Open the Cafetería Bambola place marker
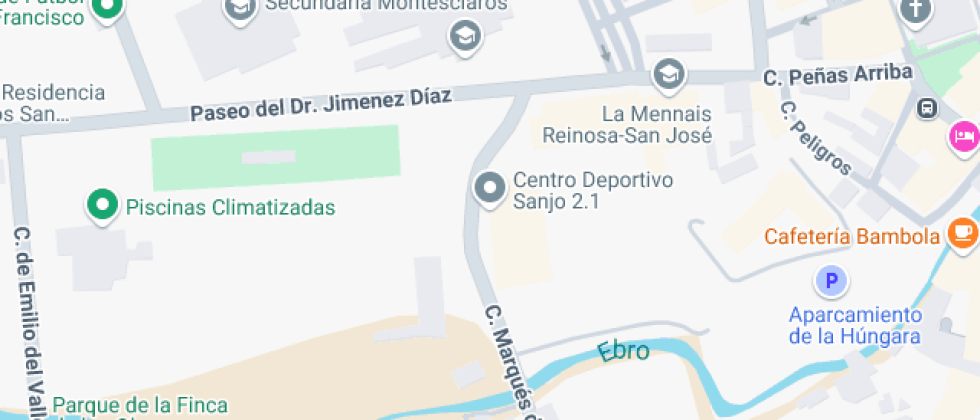The height and width of the screenshot is (420, 980). (963, 232)
